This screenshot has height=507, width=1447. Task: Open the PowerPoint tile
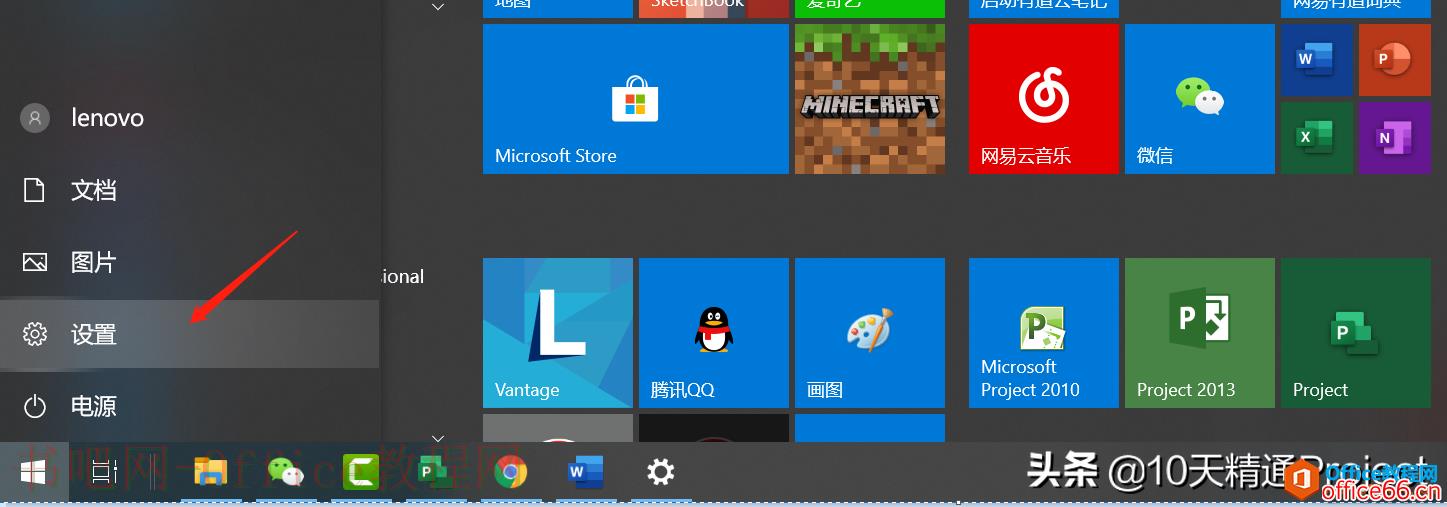(x=1394, y=60)
